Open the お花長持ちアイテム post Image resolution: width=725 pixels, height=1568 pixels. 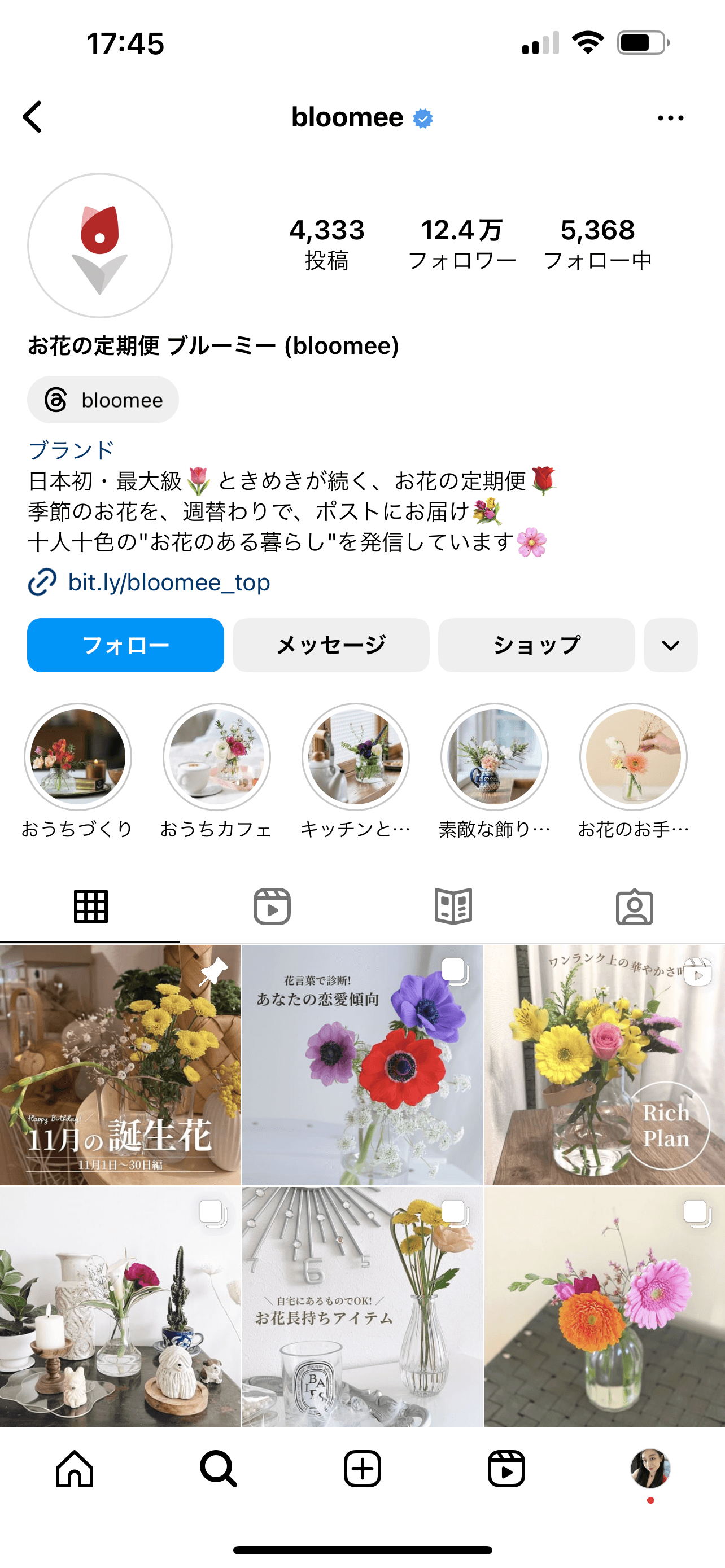point(362,1306)
